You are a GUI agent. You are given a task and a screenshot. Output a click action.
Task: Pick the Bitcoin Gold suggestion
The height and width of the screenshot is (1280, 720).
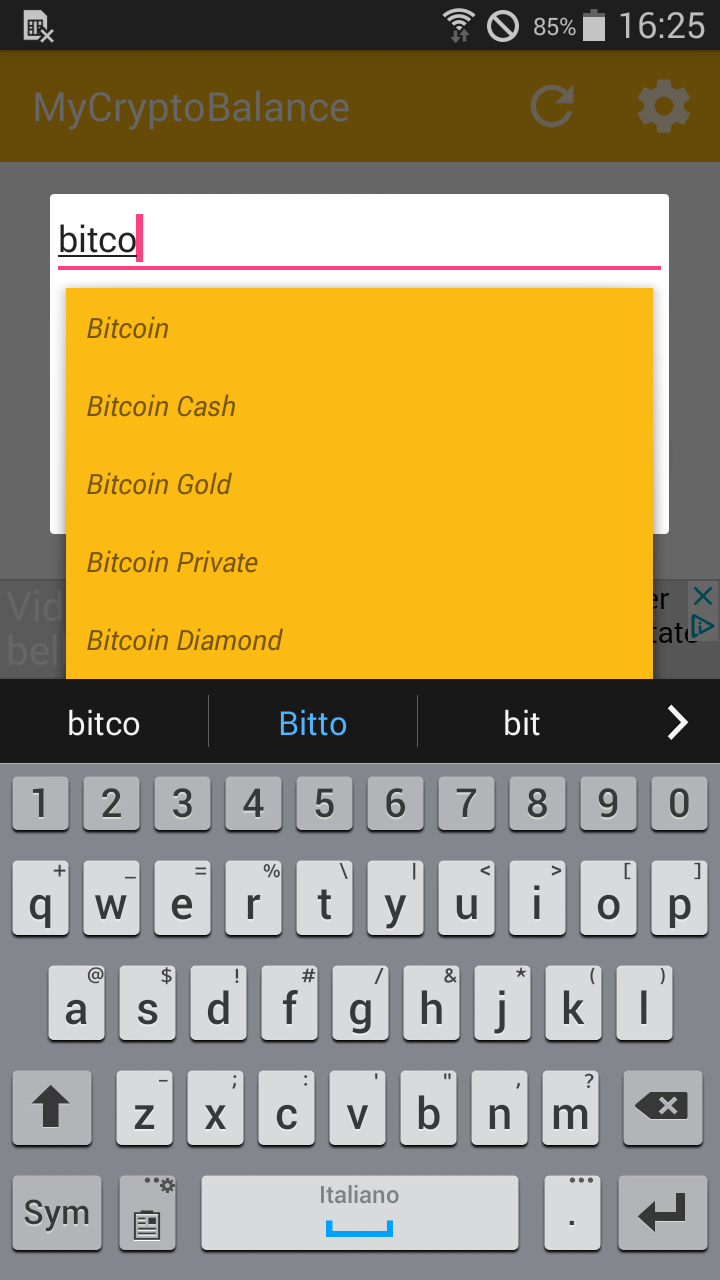(x=359, y=484)
